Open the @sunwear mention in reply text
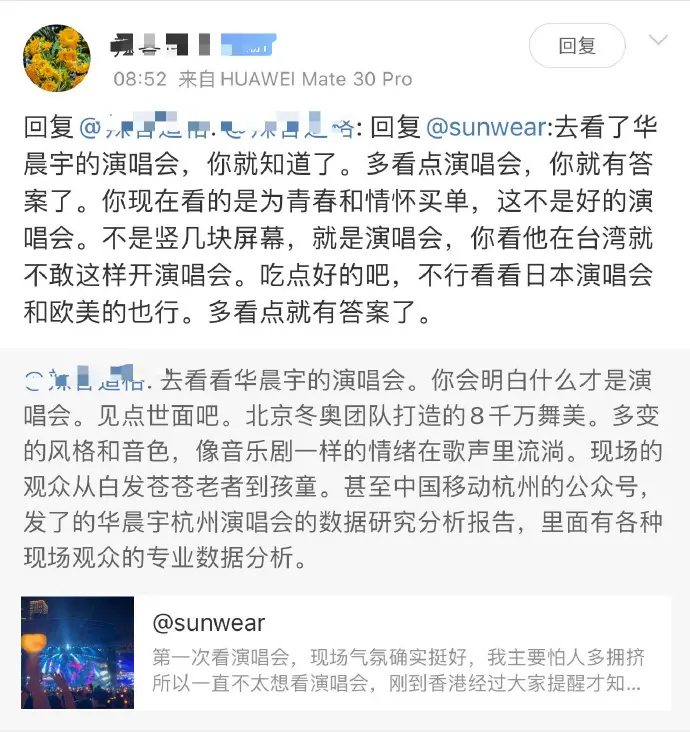The width and height of the screenshot is (690, 732). click(487, 127)
